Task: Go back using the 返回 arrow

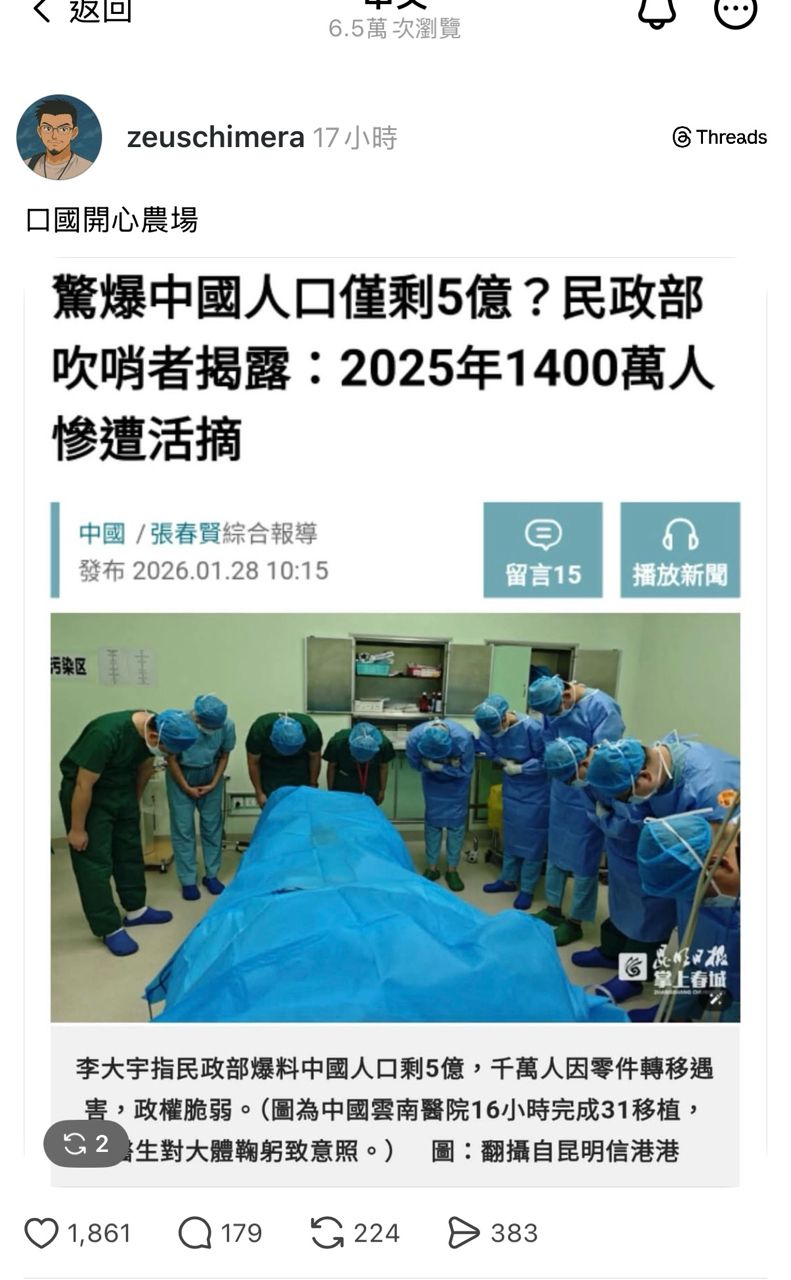Action: click(x=81, y=10)
